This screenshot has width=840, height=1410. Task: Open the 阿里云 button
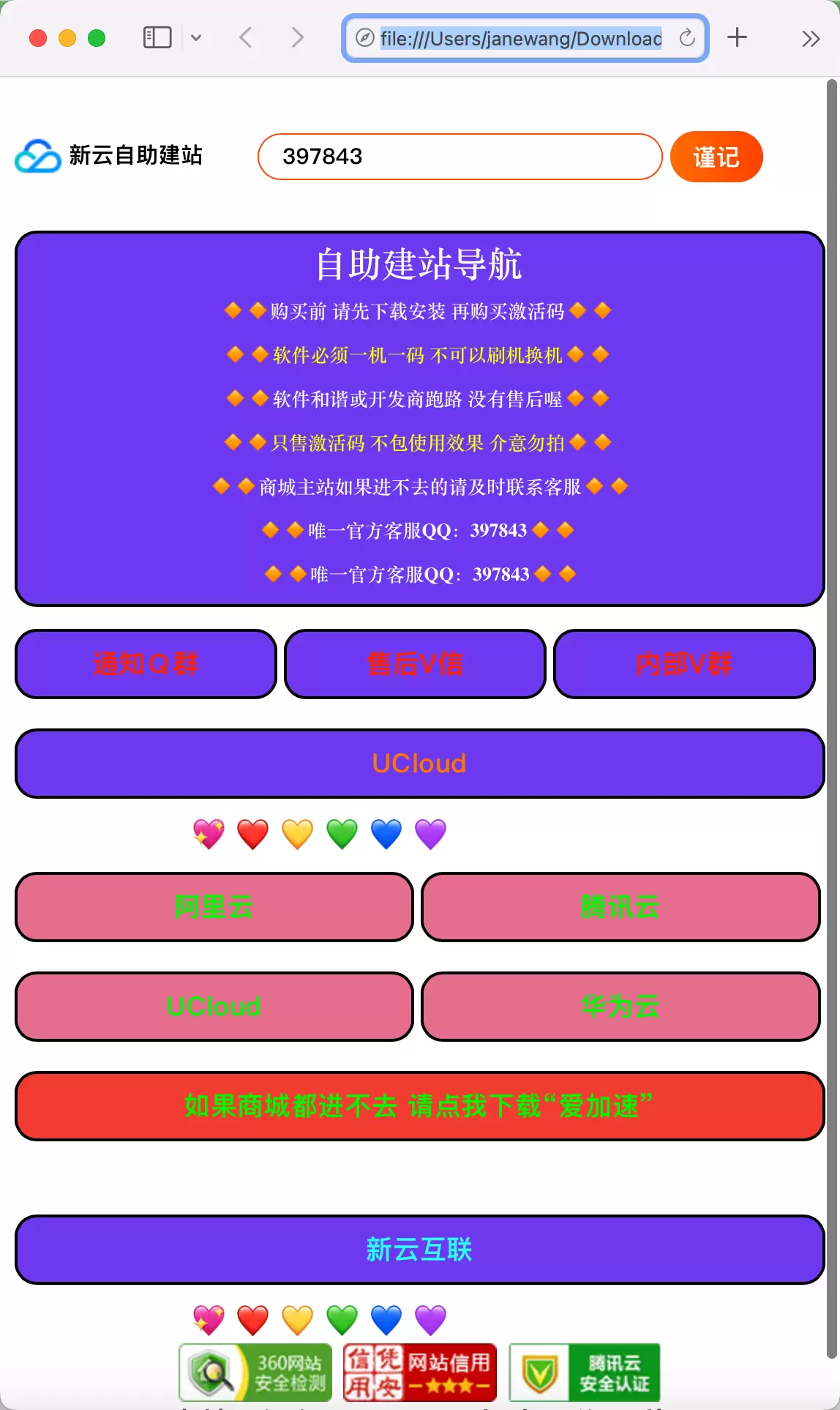tap(214, 907)
